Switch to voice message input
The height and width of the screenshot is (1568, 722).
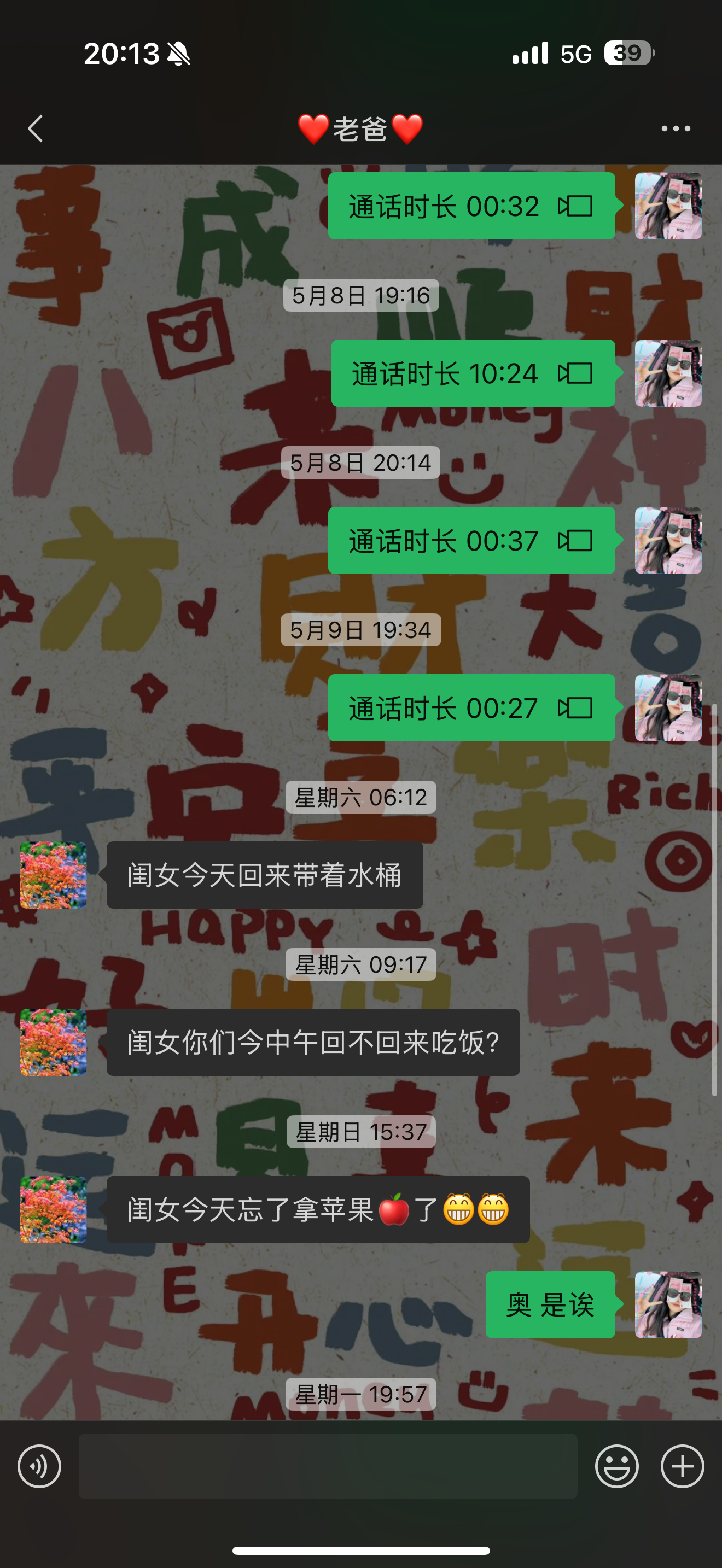[x=39, y=1466]
